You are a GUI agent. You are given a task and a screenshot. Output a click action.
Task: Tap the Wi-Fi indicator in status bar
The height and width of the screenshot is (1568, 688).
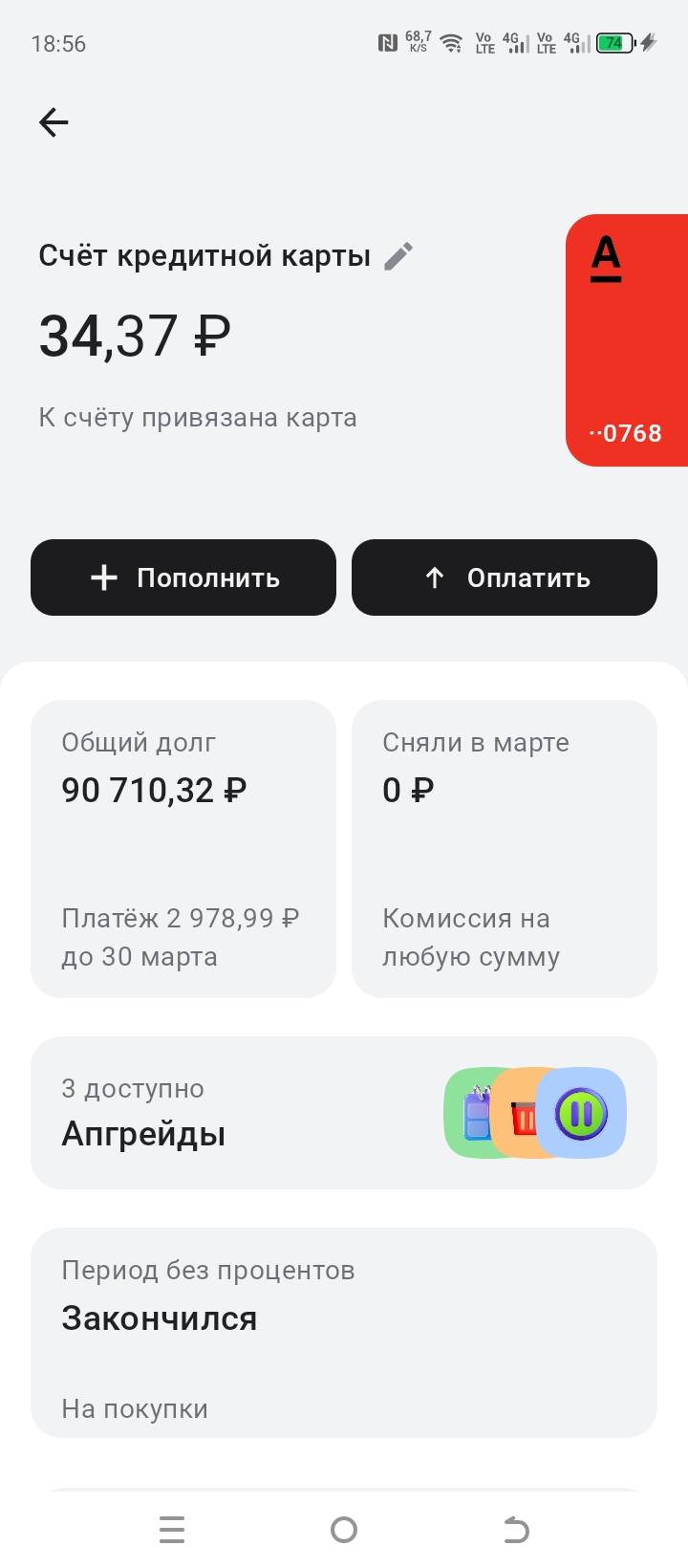point(449,42)
